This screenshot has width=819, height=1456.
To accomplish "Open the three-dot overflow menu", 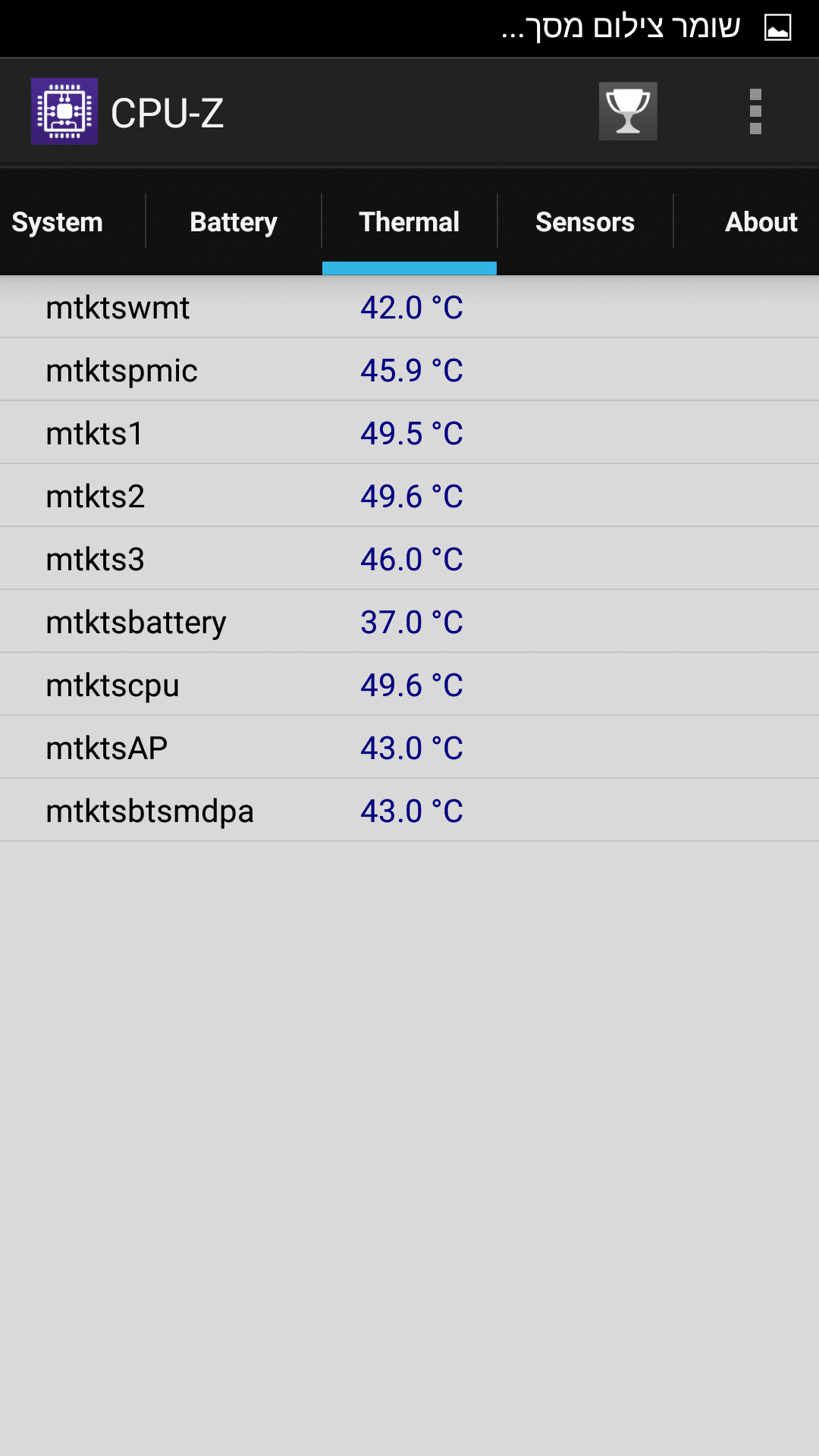I will pos(755,111).
